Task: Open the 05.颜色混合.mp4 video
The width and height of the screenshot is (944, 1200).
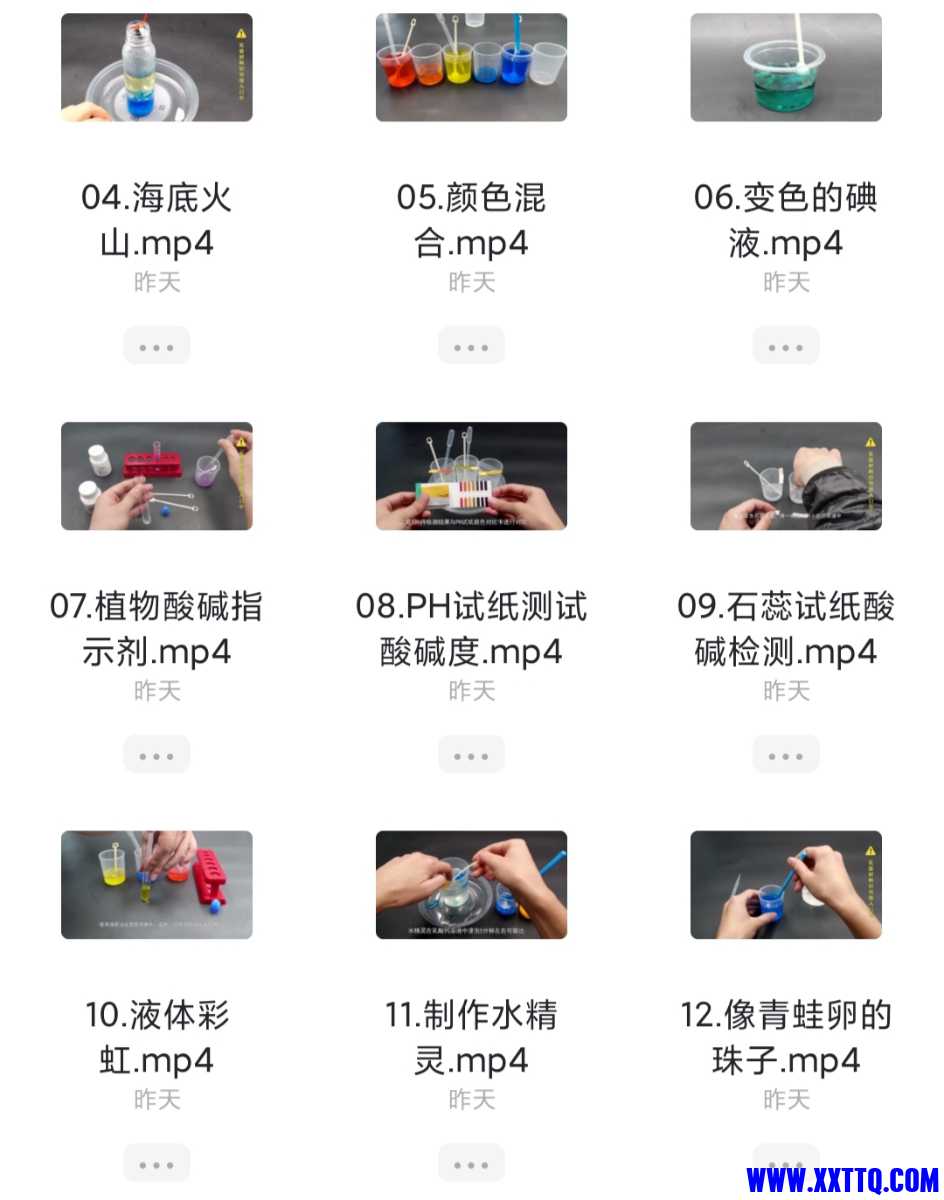Action: point(471,68)
